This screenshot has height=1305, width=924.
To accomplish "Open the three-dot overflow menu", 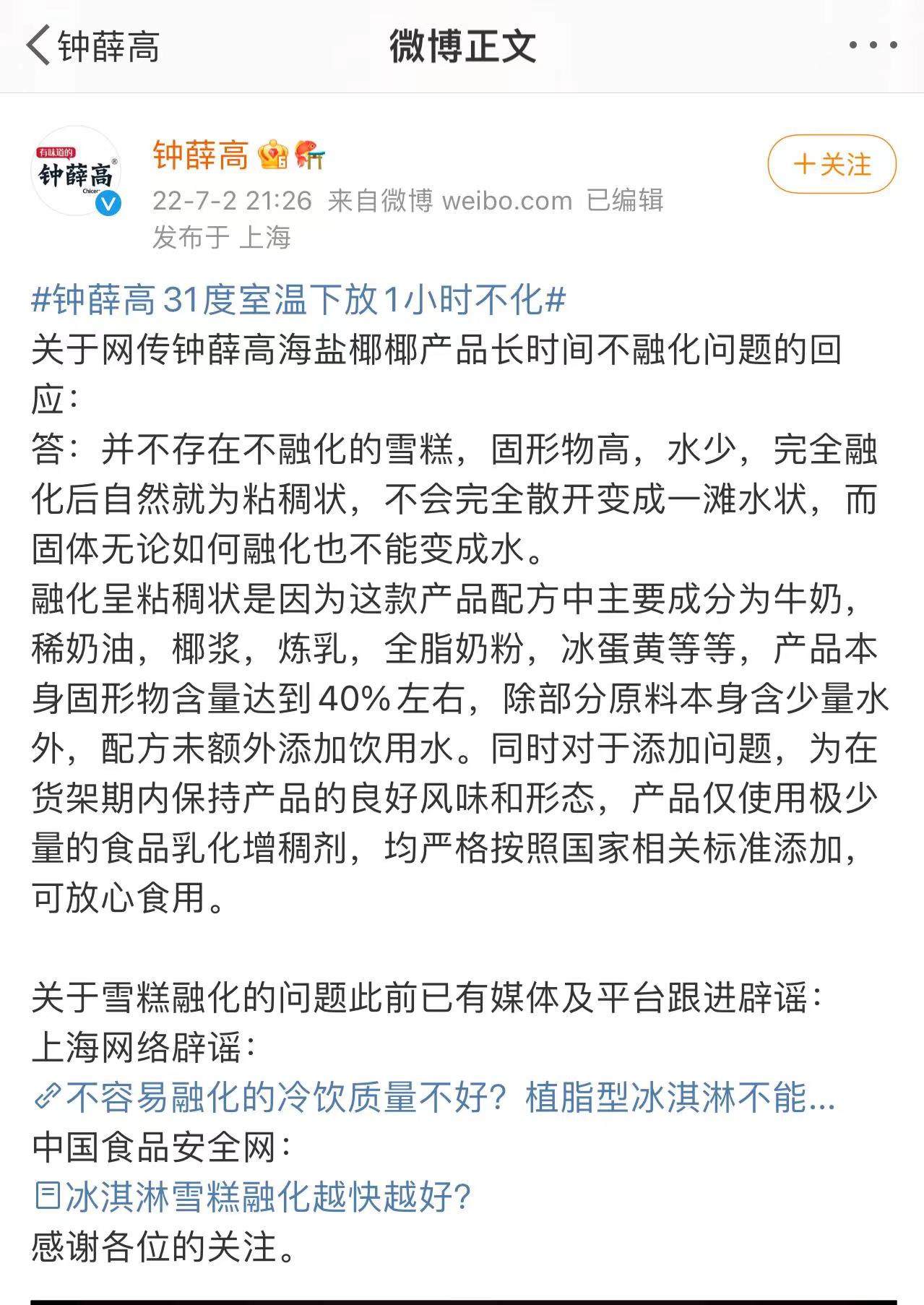I will click(x=873, y=46).
